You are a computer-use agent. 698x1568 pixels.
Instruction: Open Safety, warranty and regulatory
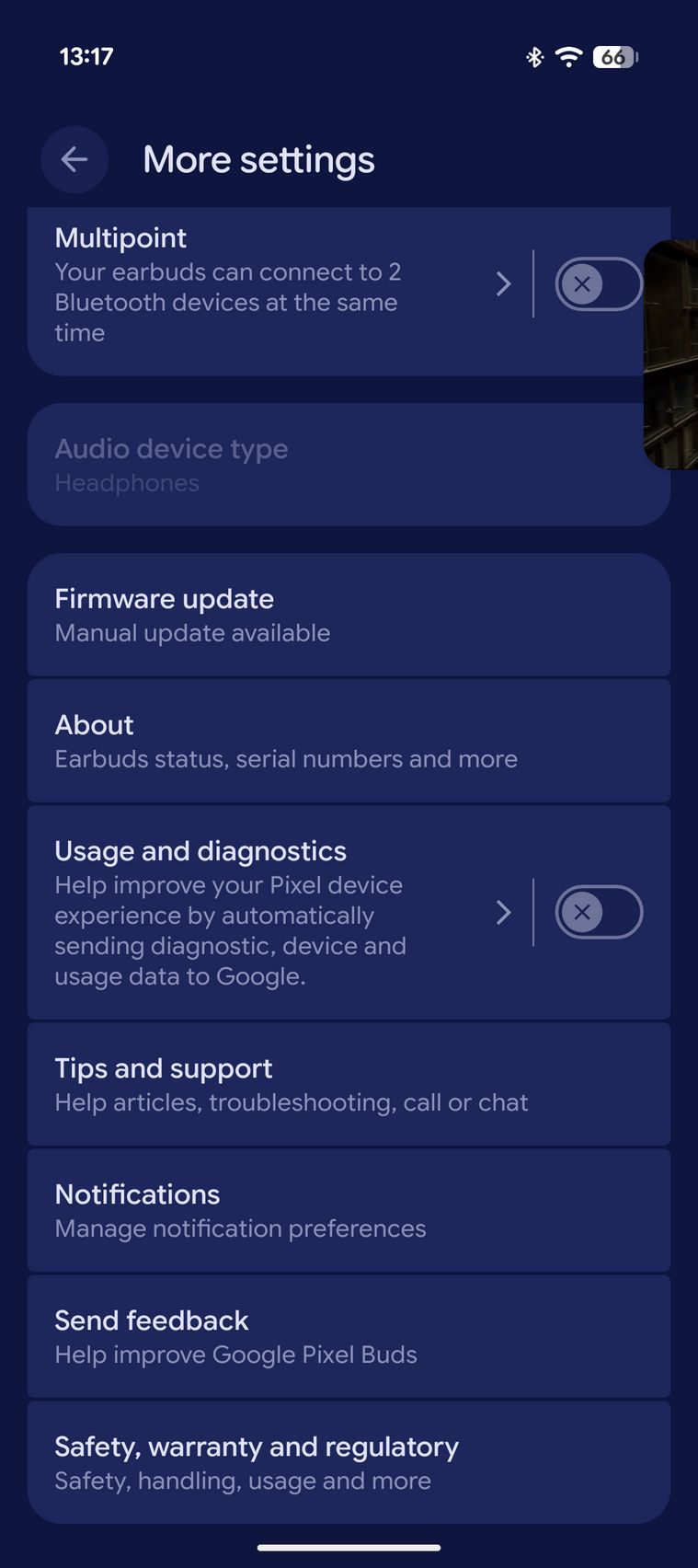(x=349, y=1462)
